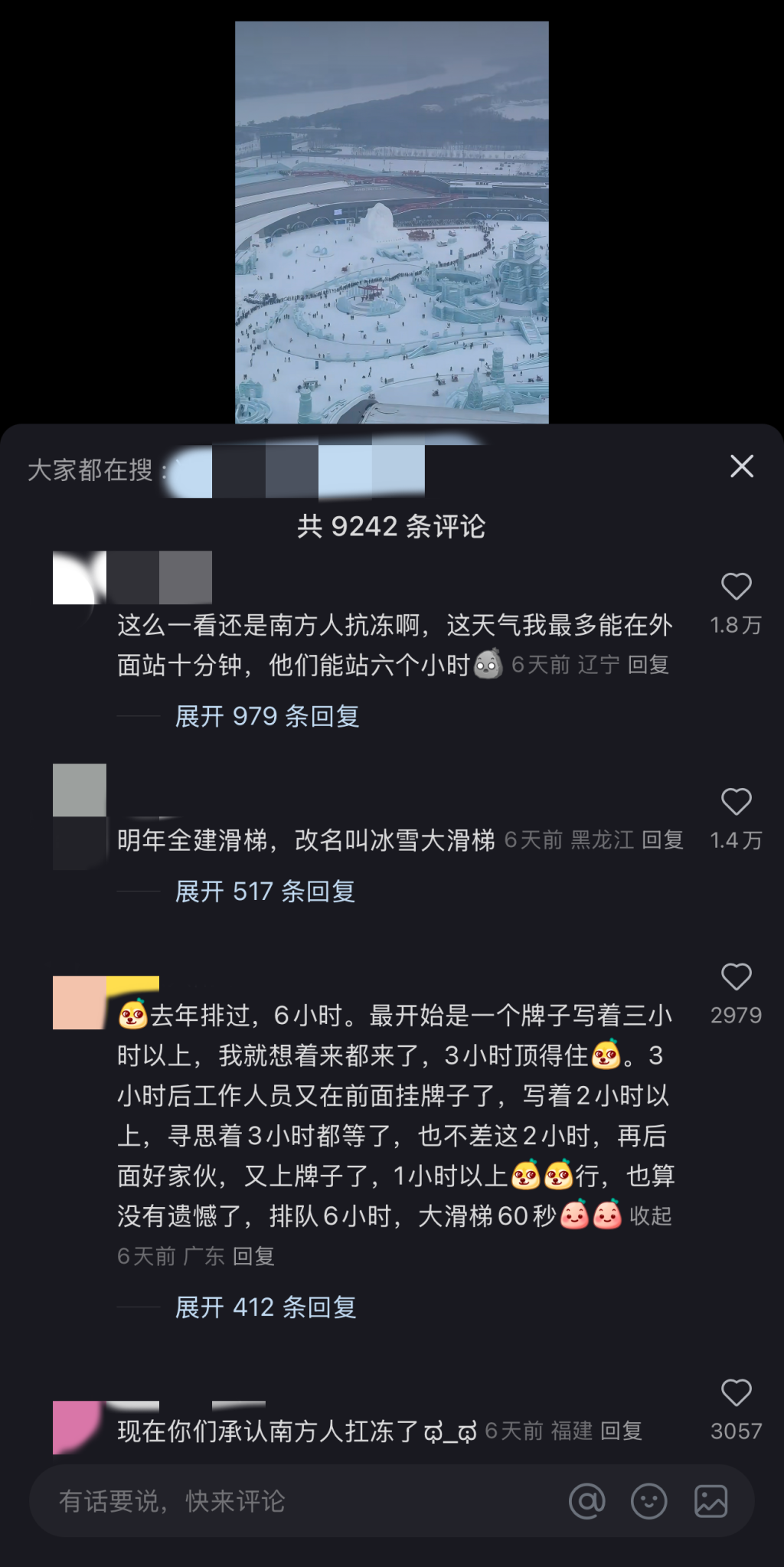Open the emoji picker in comment box
Viewport: 784px width, 1567px height.
(648, 1501)
